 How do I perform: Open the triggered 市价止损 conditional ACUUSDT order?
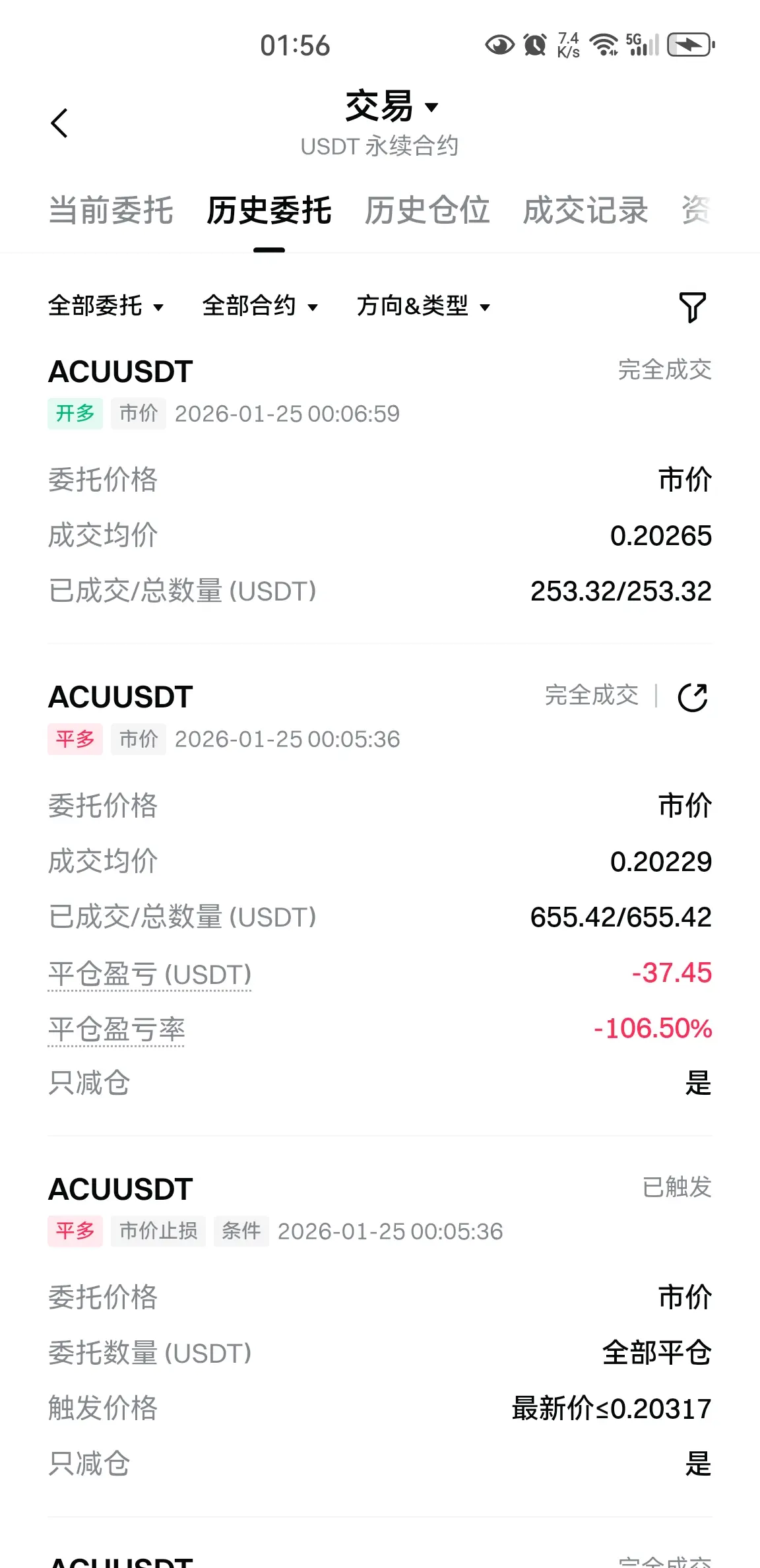[380, 1325]
